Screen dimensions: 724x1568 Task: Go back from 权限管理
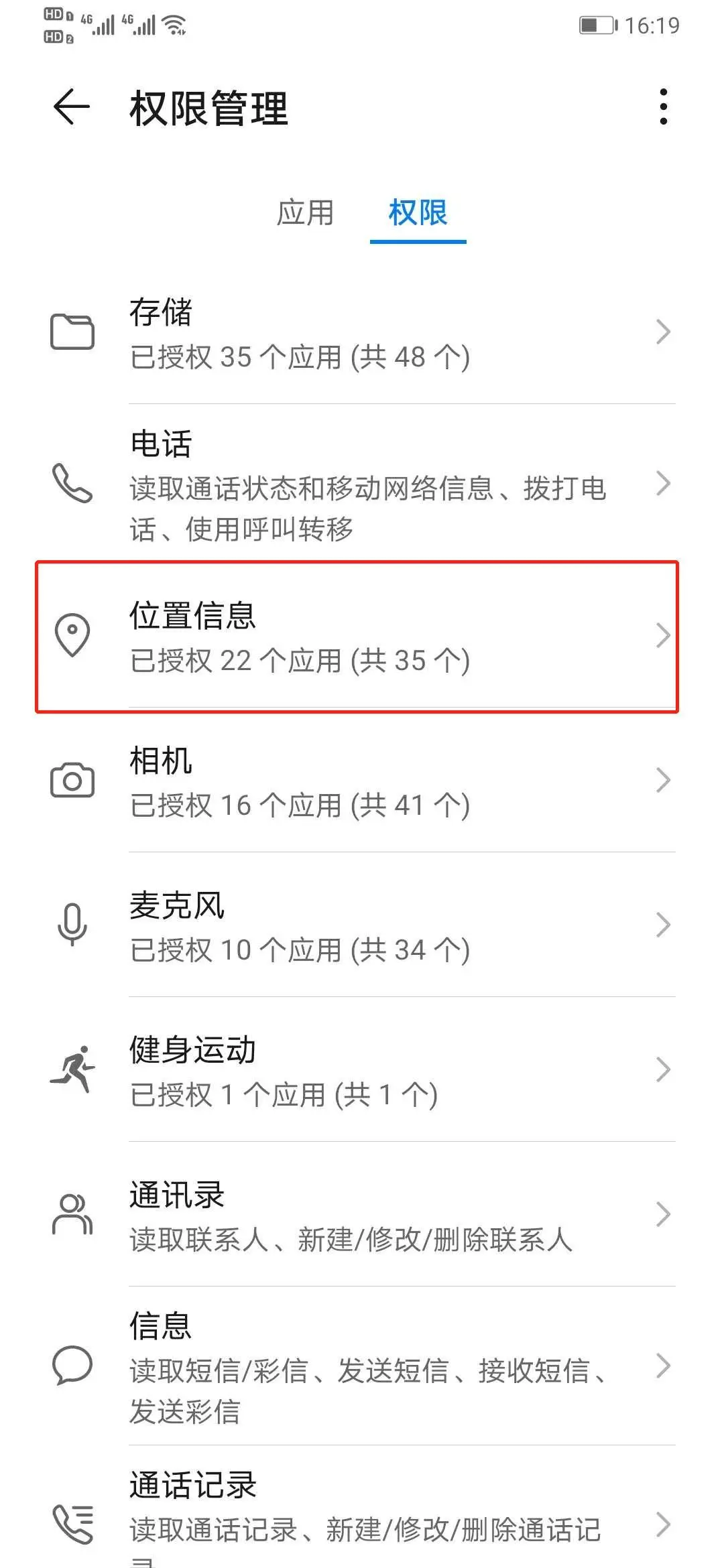click(x=71, y=107)
